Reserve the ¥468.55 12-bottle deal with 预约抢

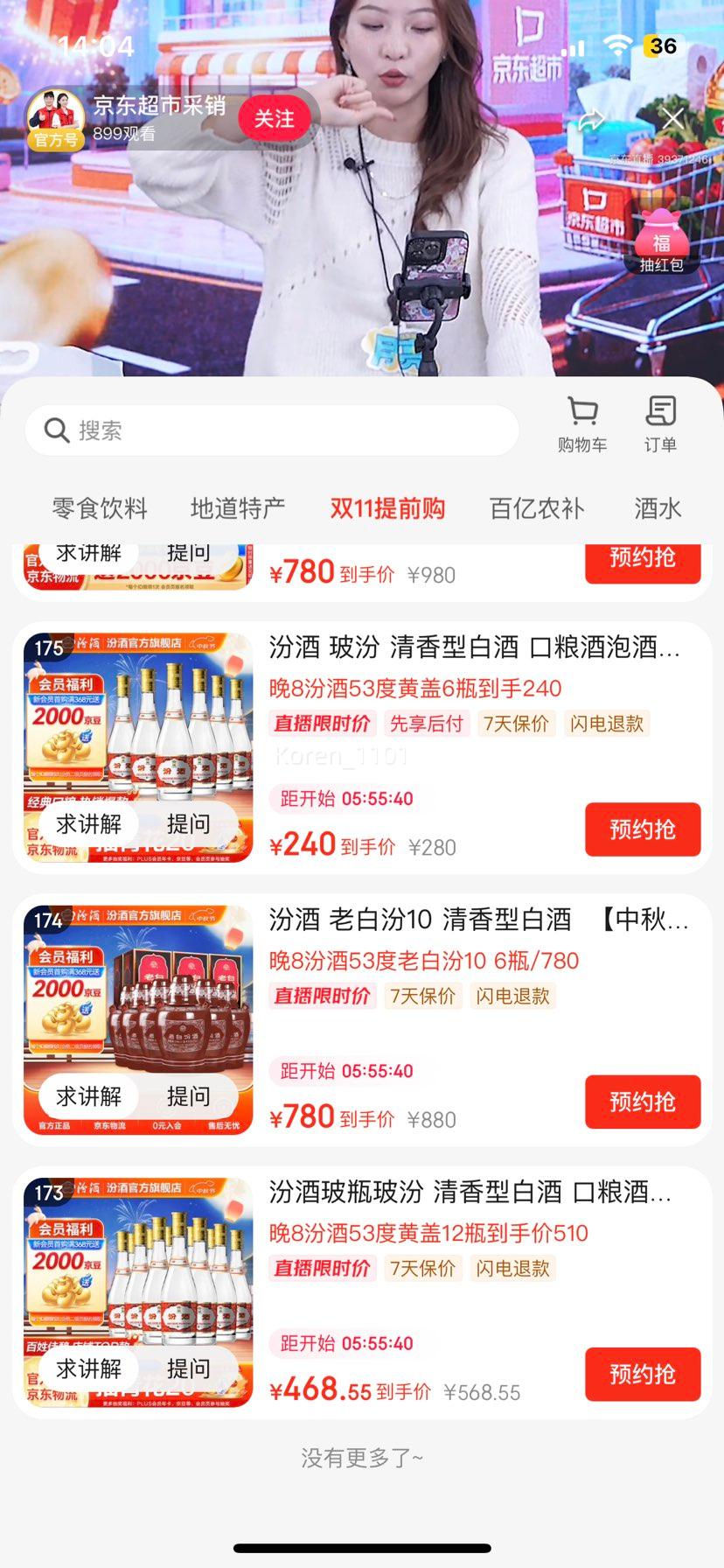[643, 1374]
